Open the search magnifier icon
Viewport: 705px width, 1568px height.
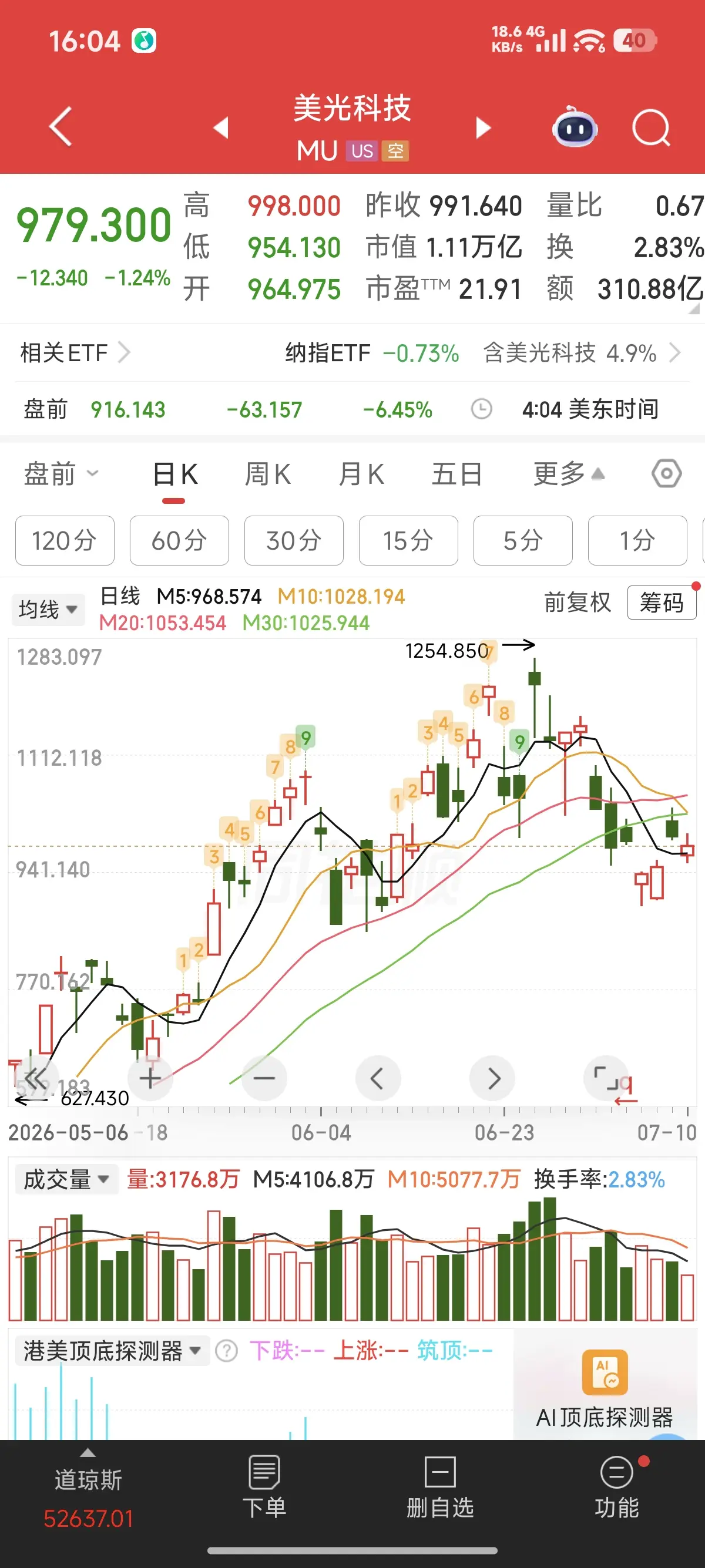651,128
